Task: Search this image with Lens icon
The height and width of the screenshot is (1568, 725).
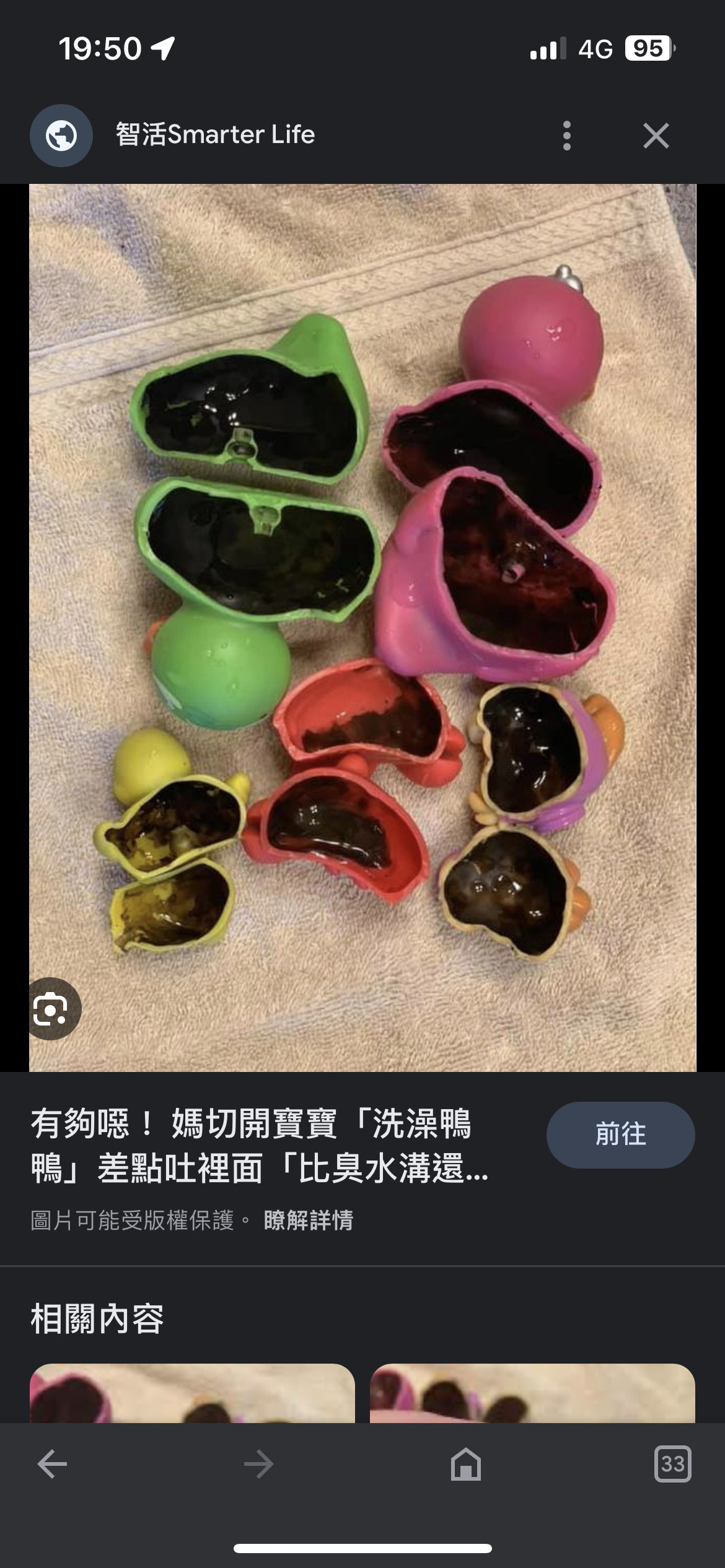Action: click(51, 1009)
